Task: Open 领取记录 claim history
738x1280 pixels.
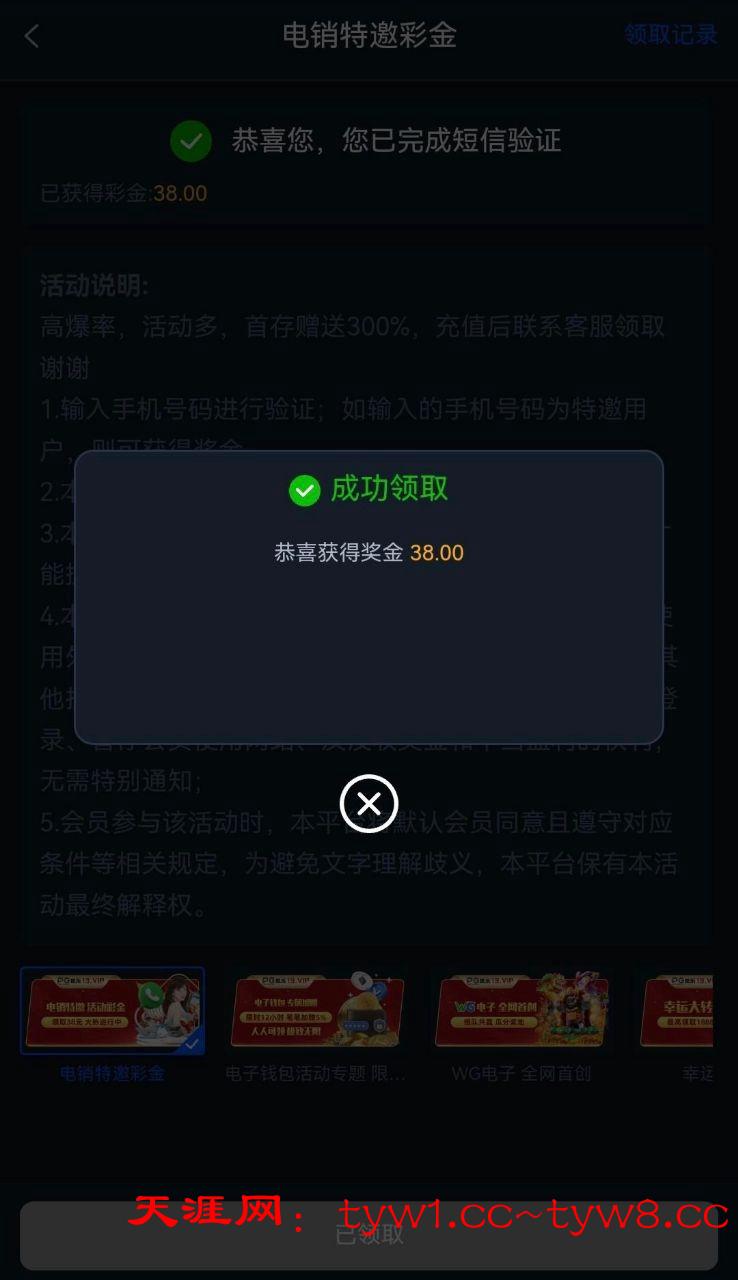Action: (x=670, y=35)
